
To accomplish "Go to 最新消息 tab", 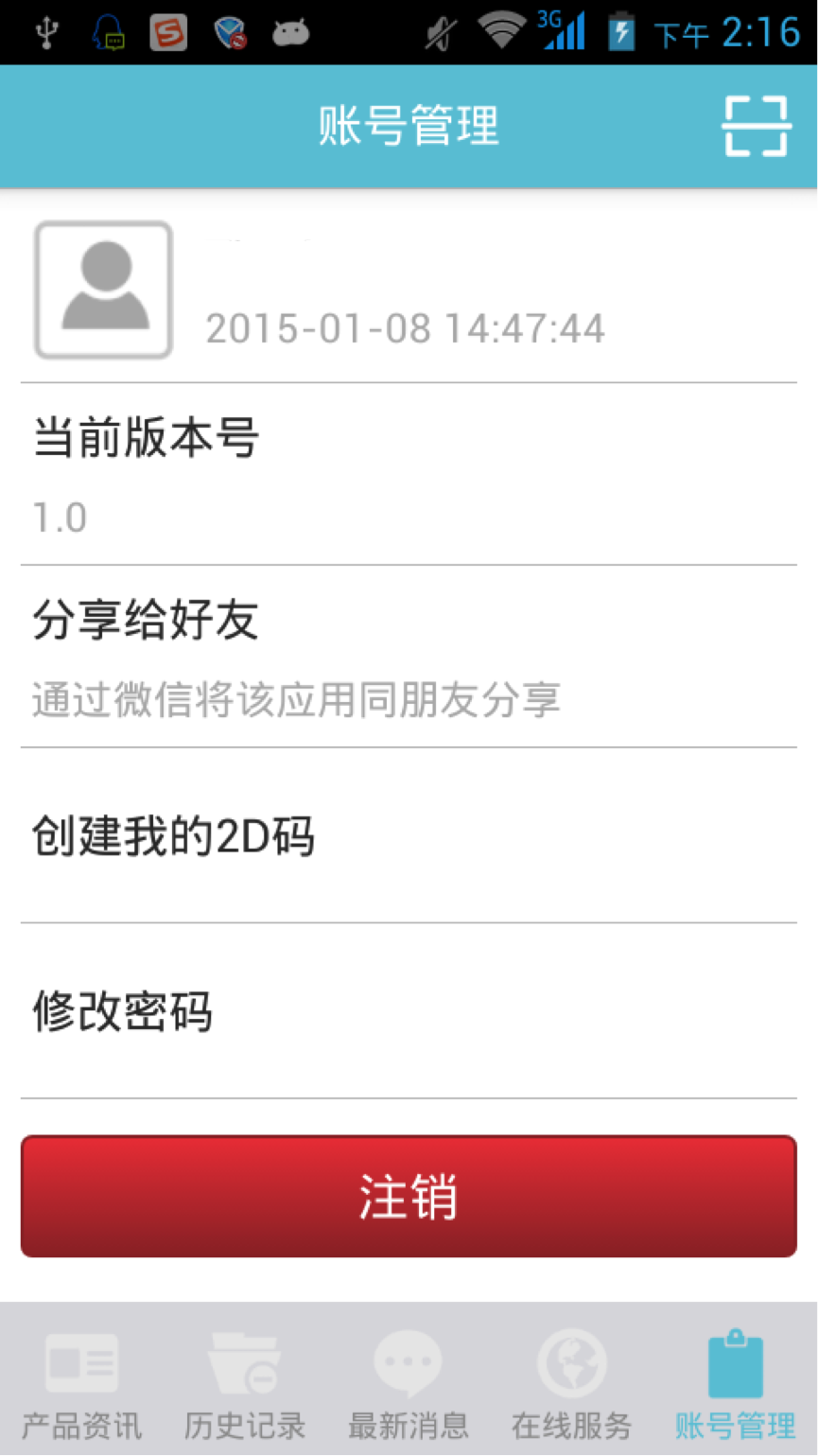I will 409,1383.
